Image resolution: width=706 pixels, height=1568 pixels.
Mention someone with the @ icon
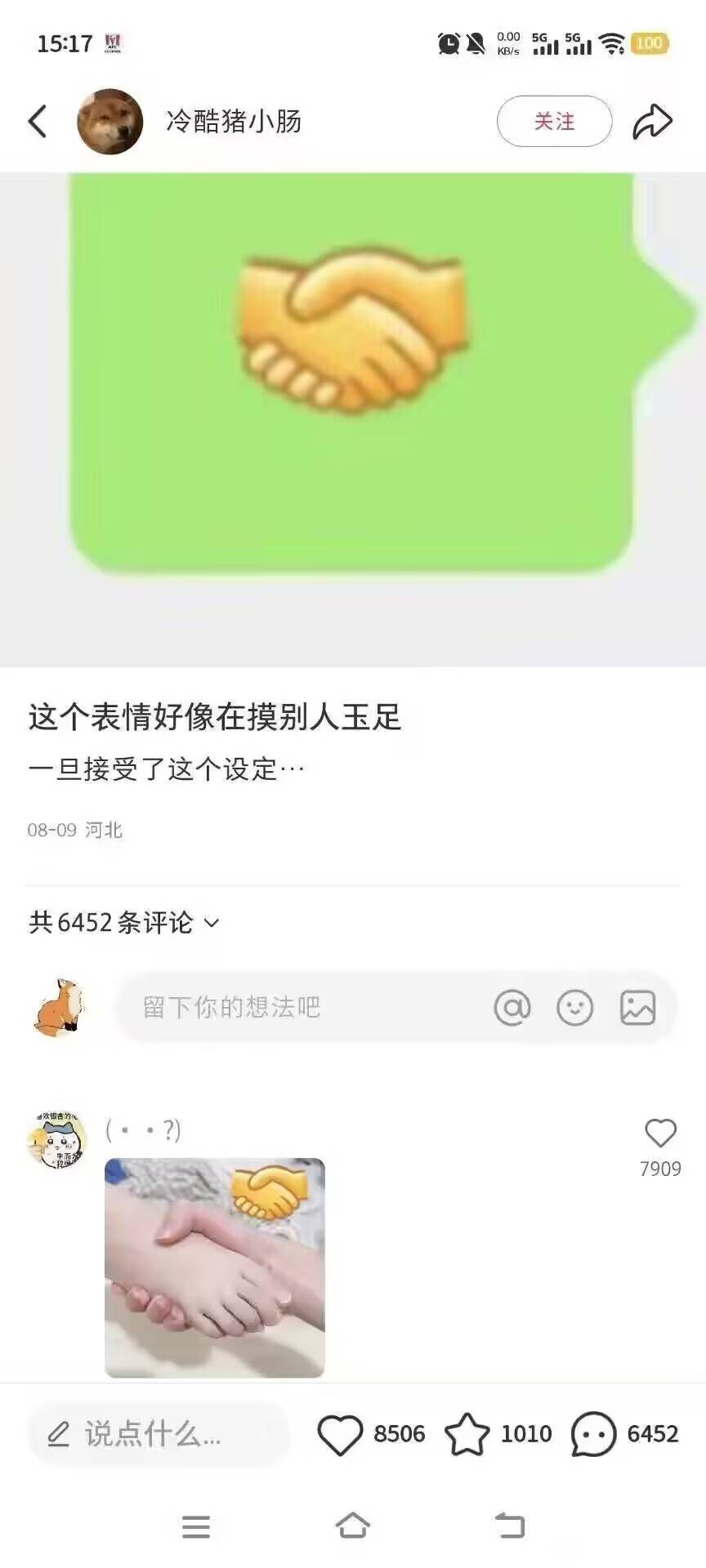click(x=512, y=1007)
